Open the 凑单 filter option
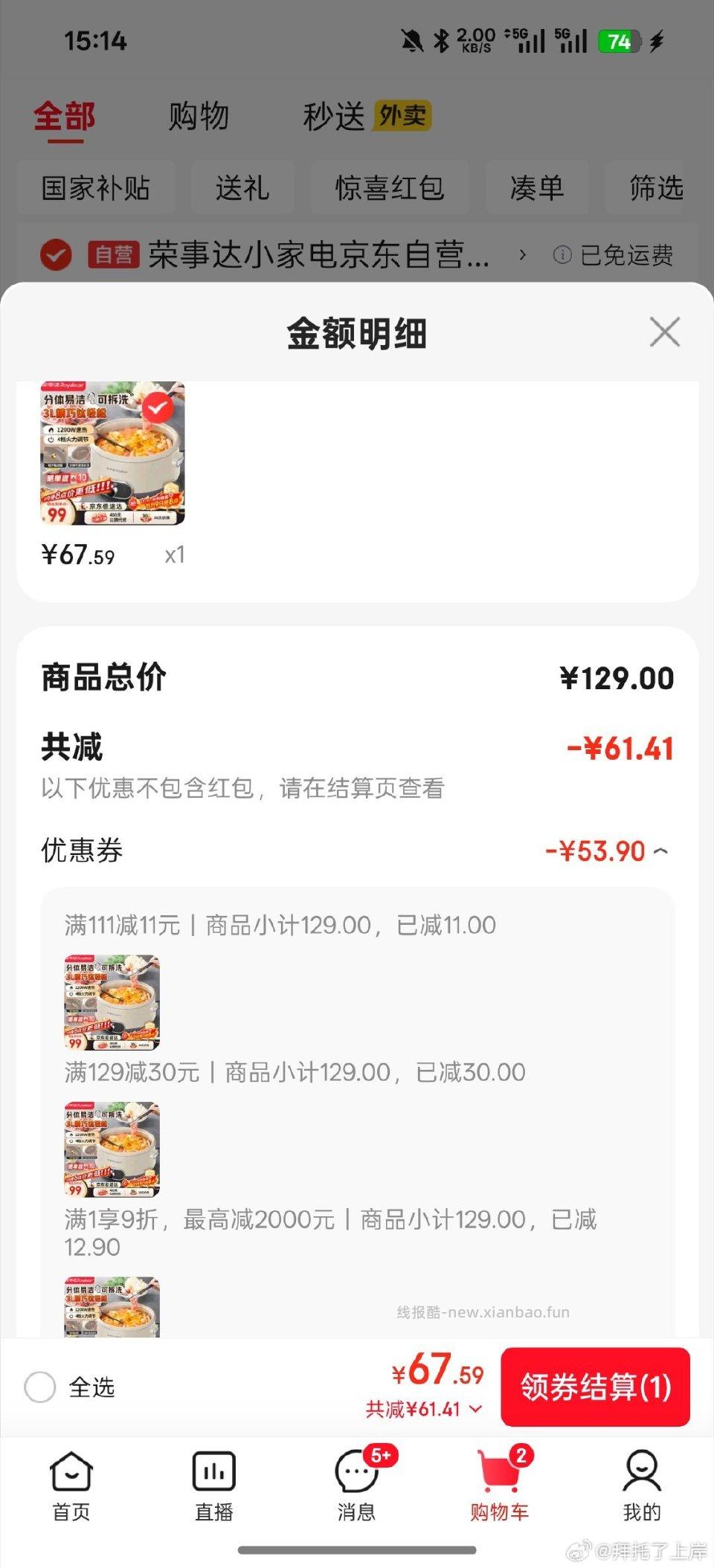The height and width of the screenshot is (1568, 714). [537, 188]
